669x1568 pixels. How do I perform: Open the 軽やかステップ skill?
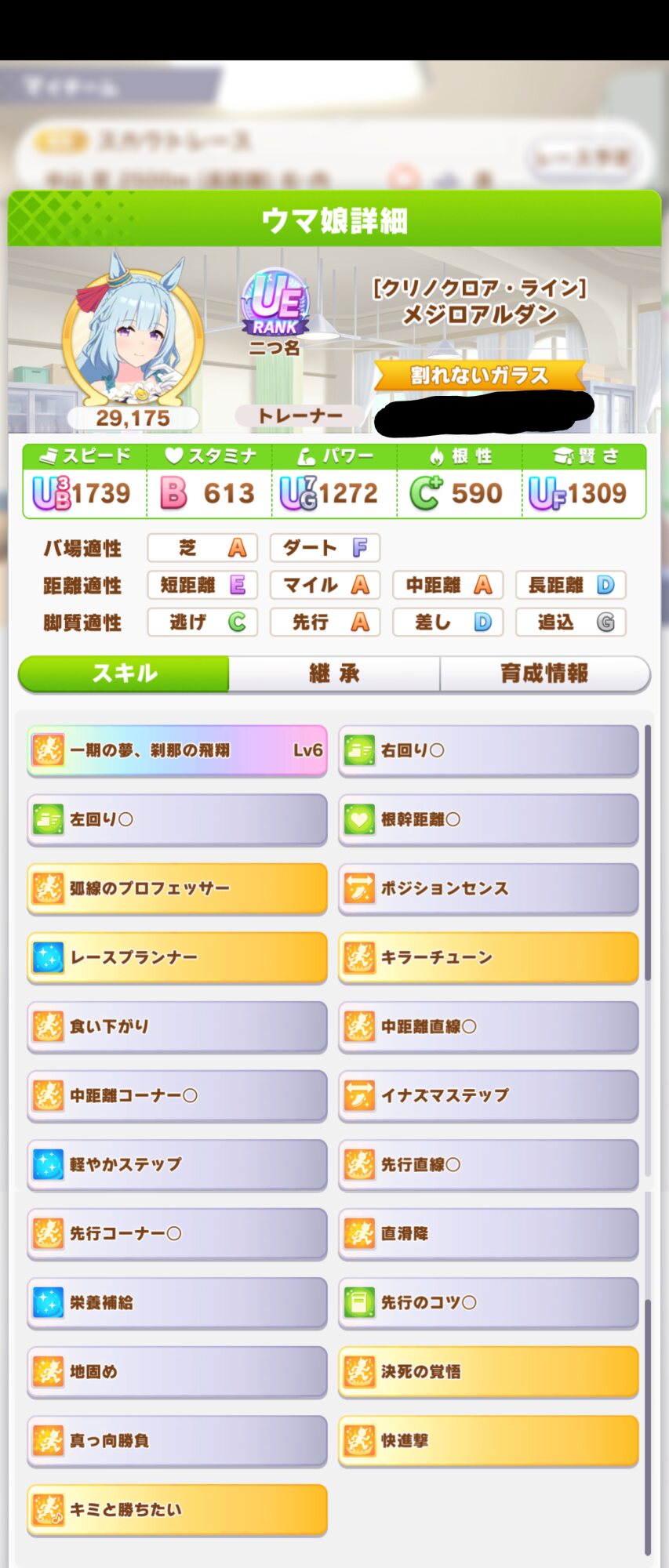click(x=177, y=1164)
